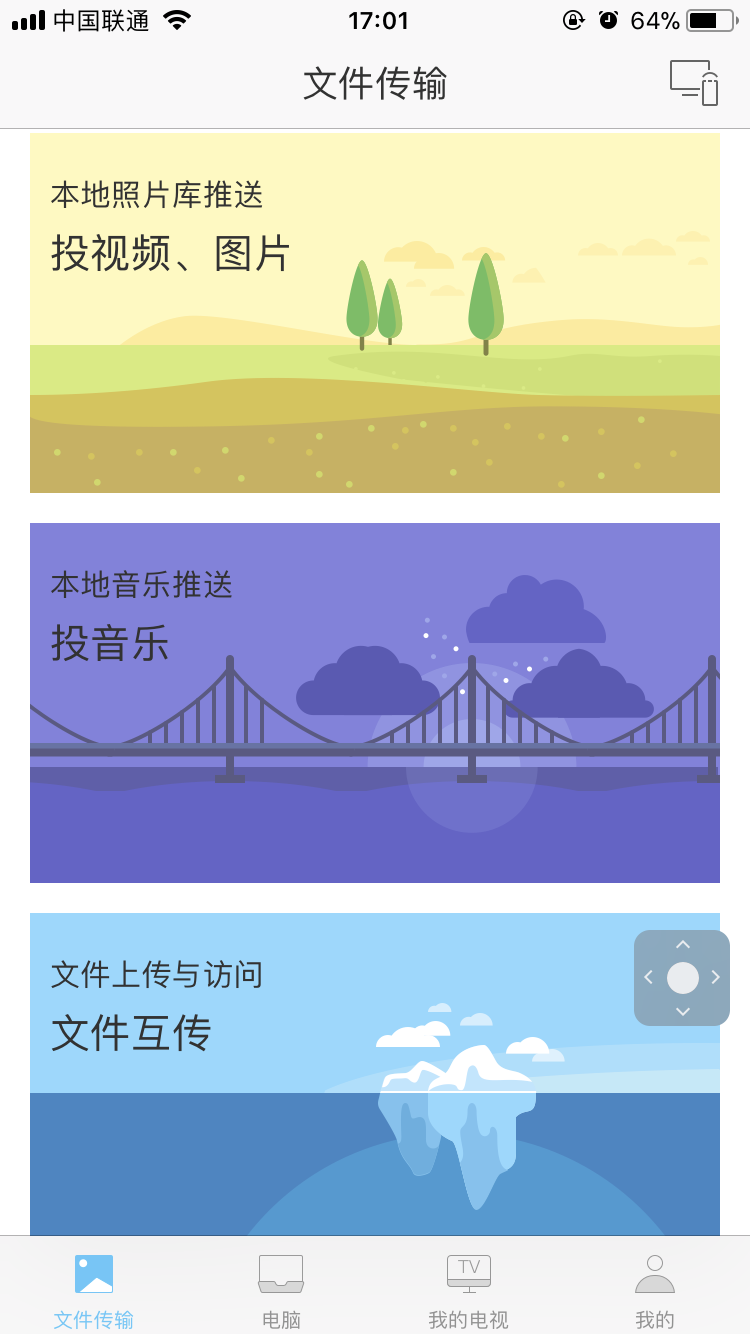Switch to the 文件传输 tab
This screenshot has height=1334, width=750.
tap(94, 1288)
